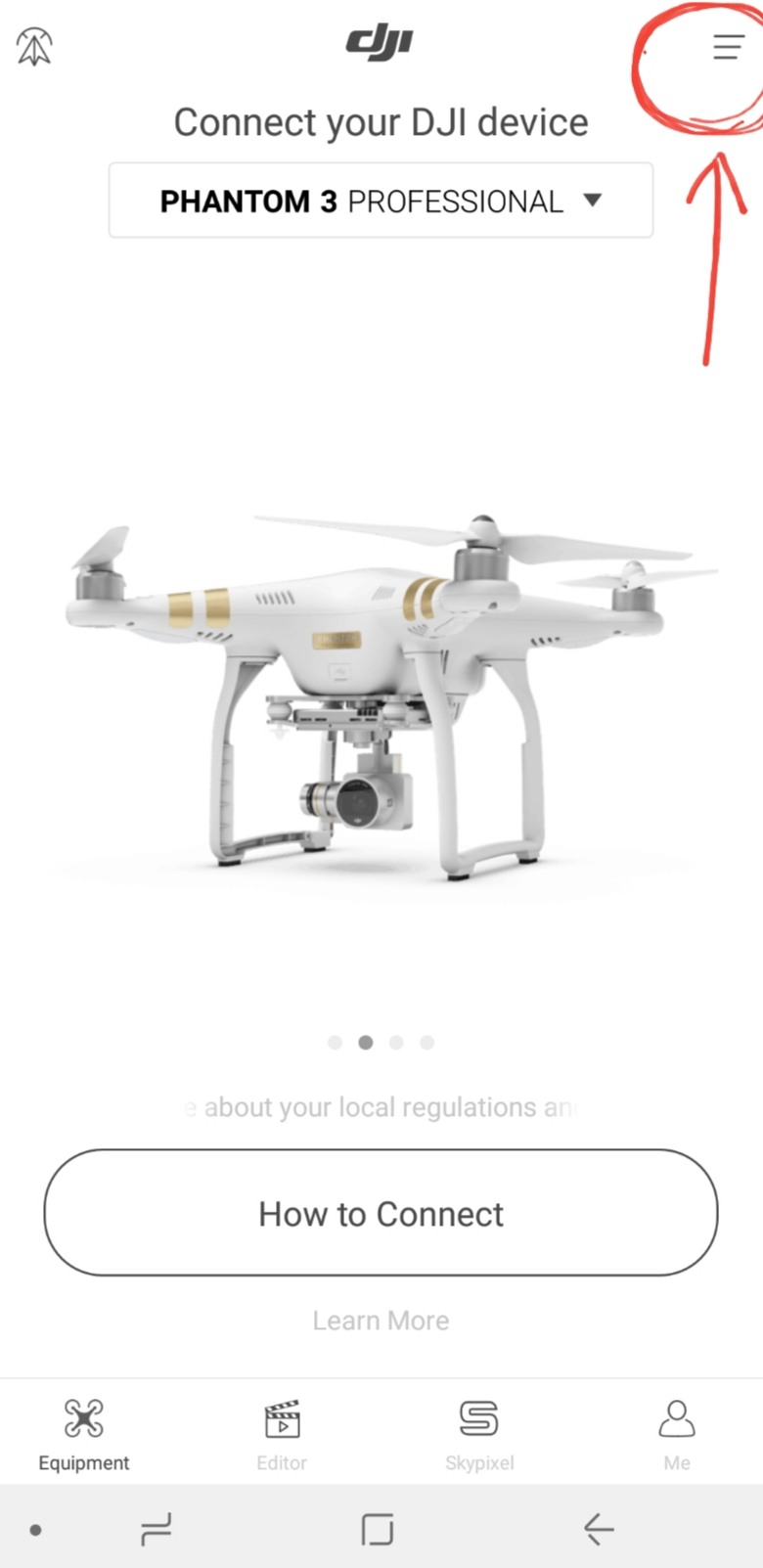Open the Me tab
This screenshot has width=763, height=1568.
pyautogui.click(x=677, y=1435)
